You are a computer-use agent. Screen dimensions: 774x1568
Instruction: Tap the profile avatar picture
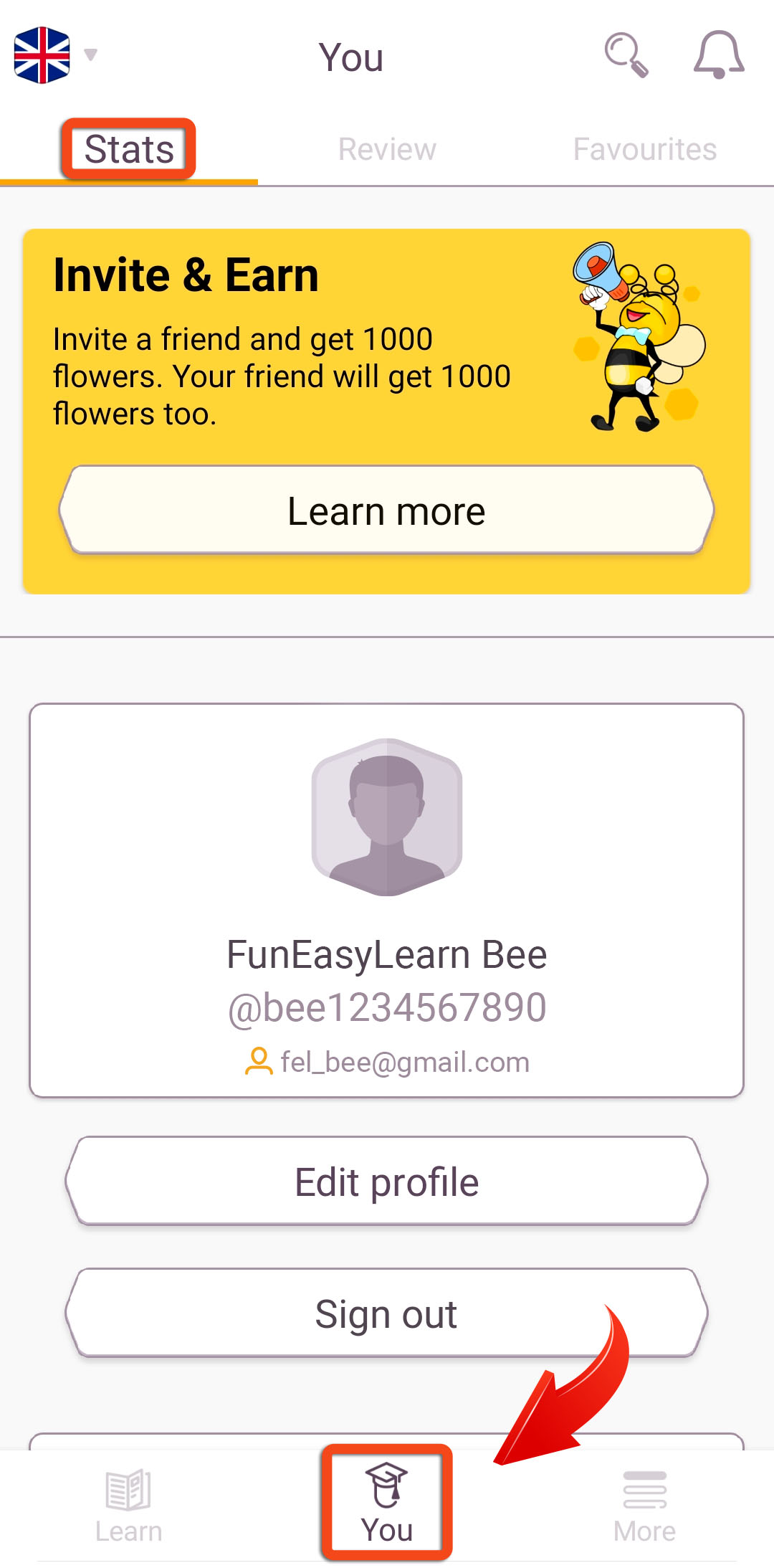(x=387, y=817)
